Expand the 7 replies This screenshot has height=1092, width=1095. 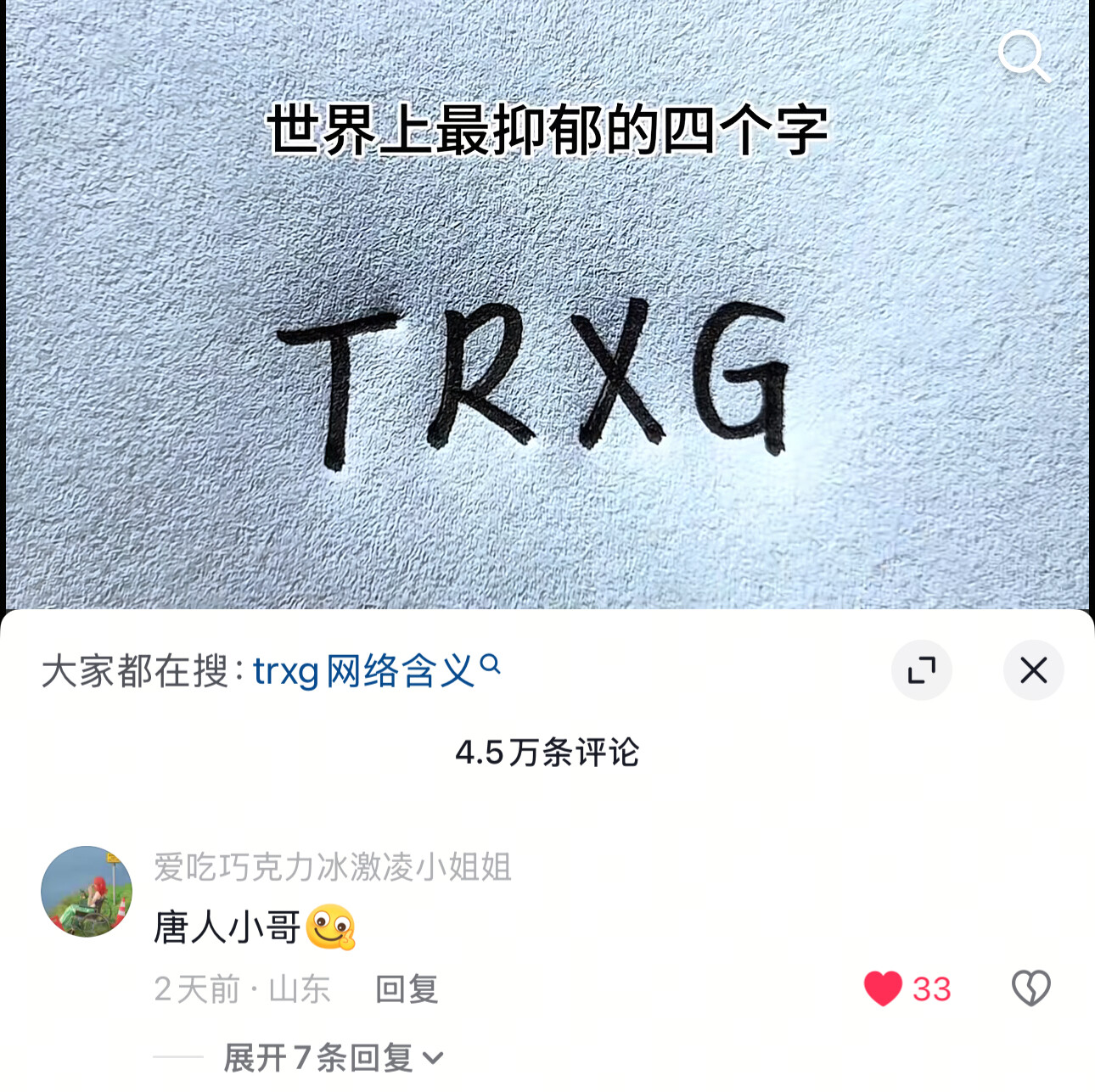tap(331, 1058)
